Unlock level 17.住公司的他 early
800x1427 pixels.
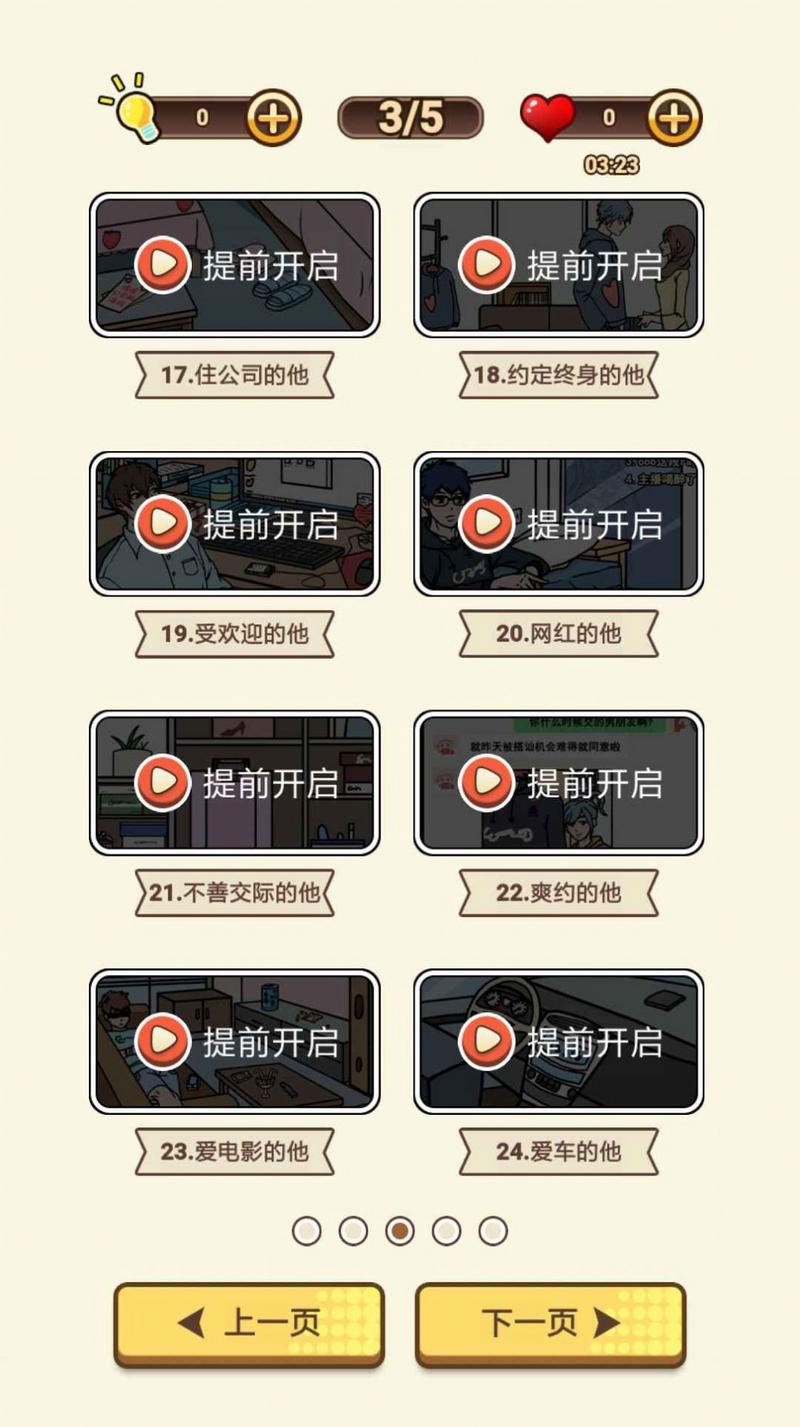point(235,265)
